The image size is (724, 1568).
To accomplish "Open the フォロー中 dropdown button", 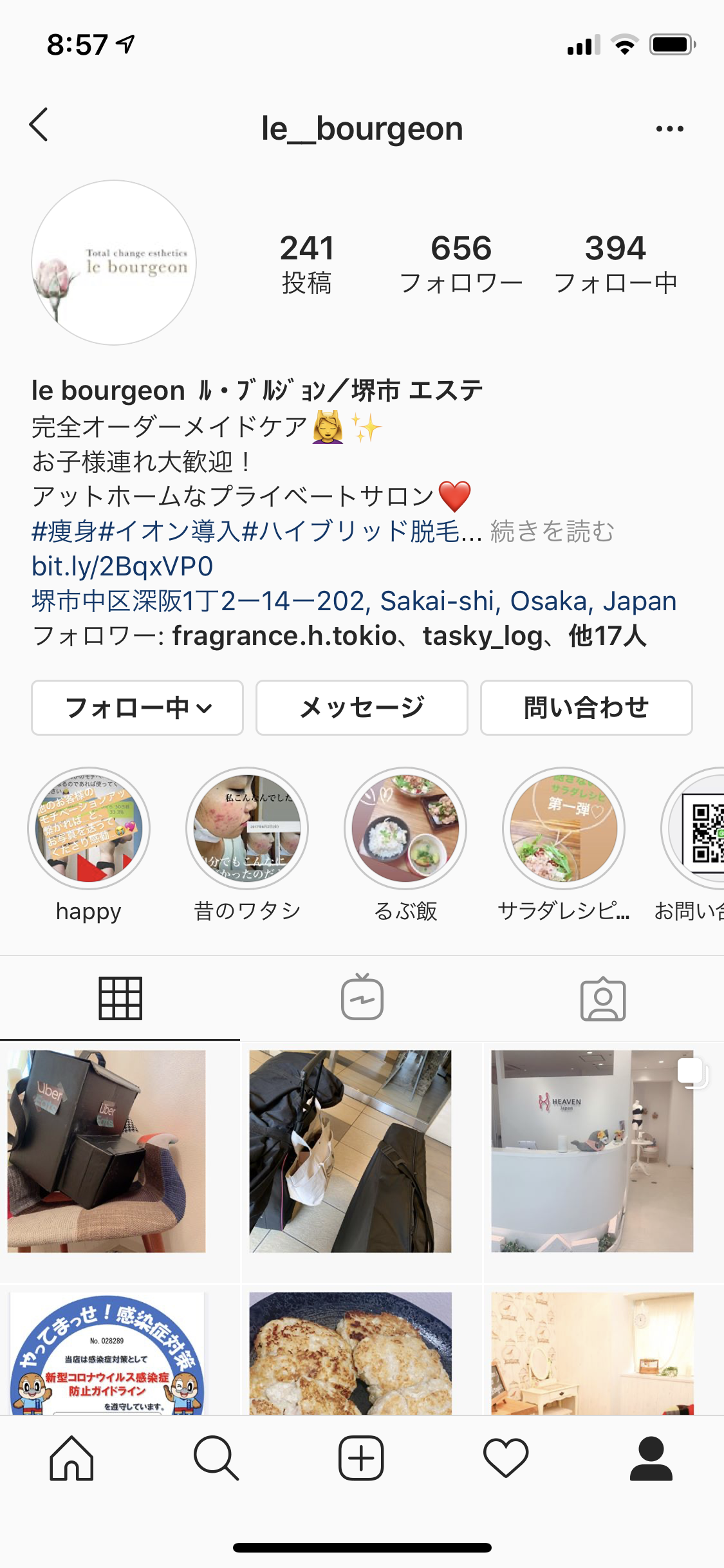I will (x=137, y=707).
